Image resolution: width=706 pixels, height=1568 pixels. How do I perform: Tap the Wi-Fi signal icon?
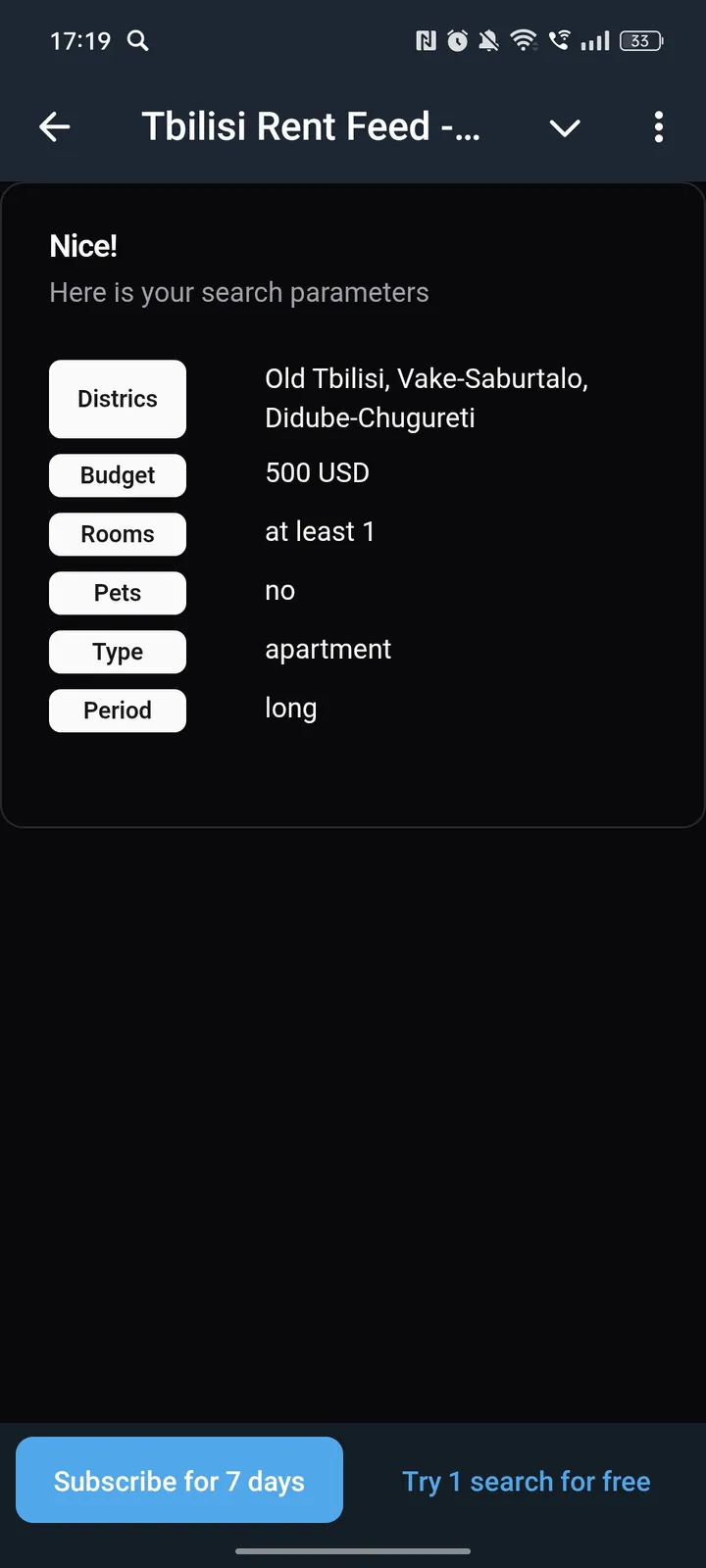pyautogui.click(x=524, y=41)
